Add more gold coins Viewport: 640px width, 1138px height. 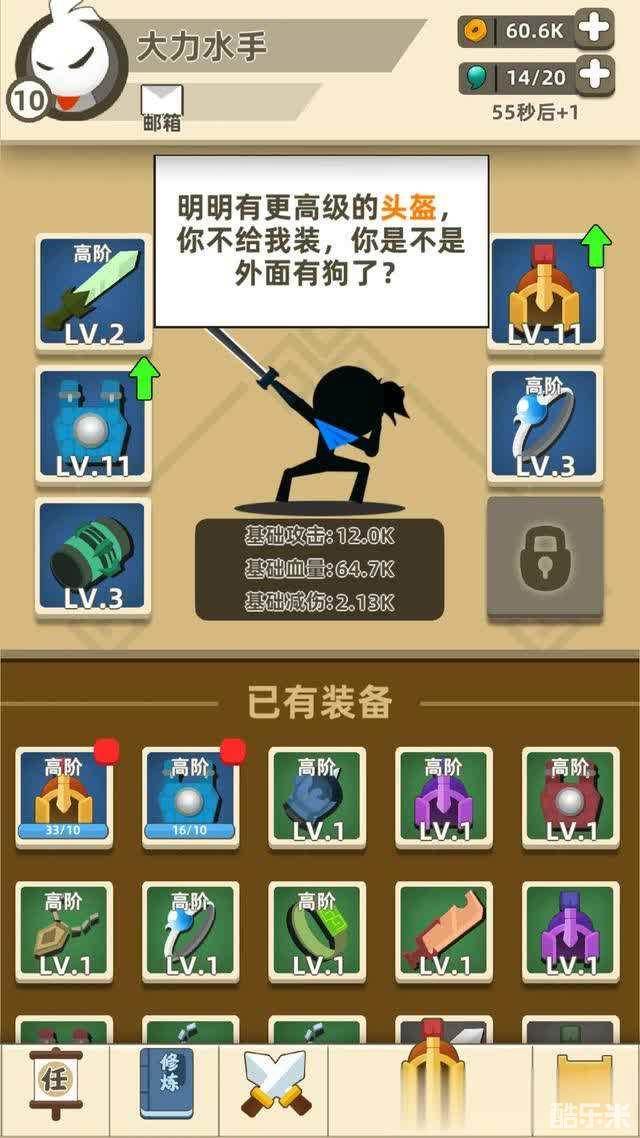click(595, 30)
